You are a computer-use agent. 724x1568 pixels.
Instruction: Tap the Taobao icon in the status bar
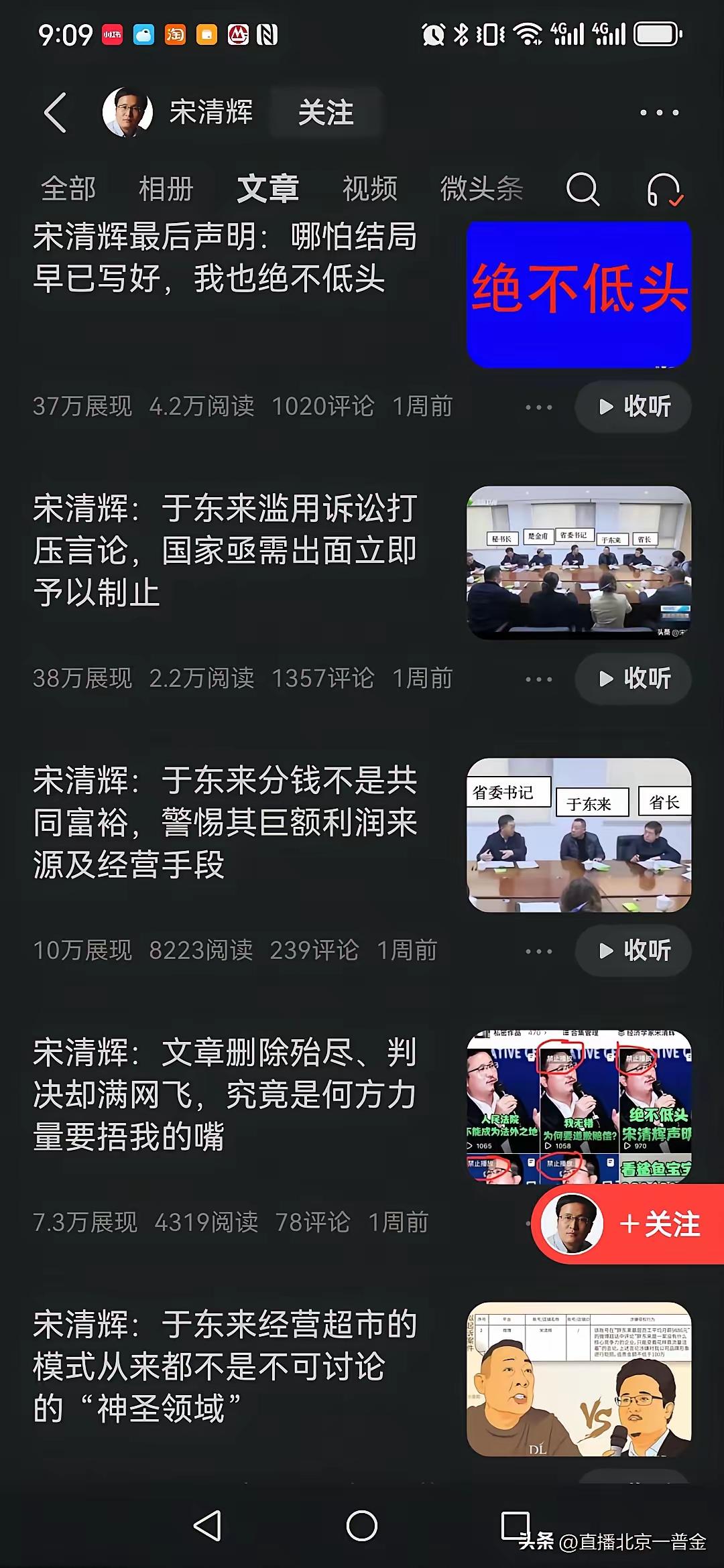(x=176, y=34)
